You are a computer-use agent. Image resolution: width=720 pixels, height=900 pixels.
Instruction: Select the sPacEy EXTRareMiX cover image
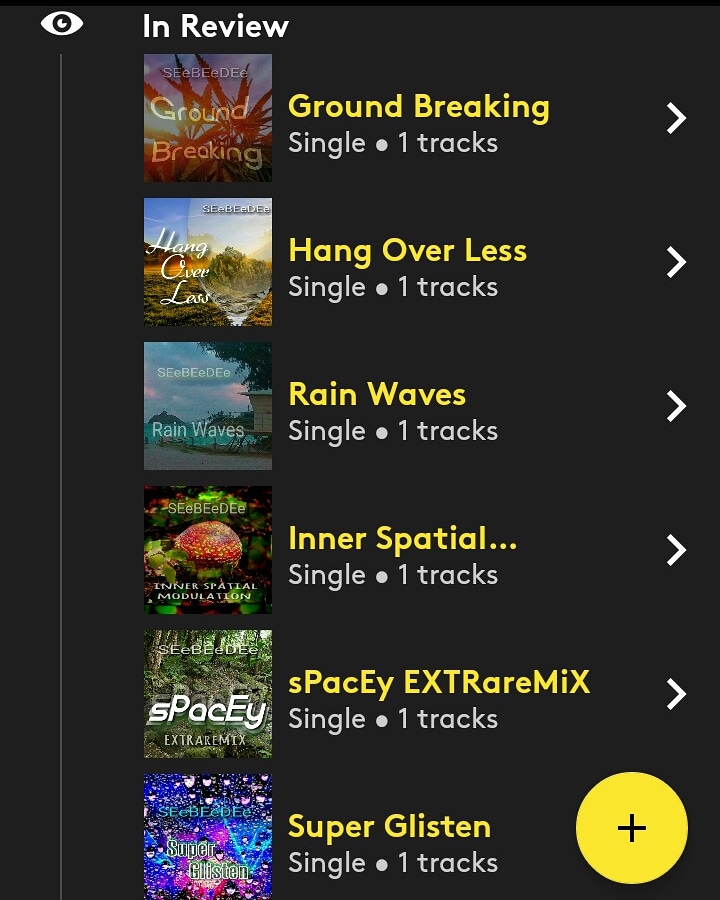coord(207,693)
